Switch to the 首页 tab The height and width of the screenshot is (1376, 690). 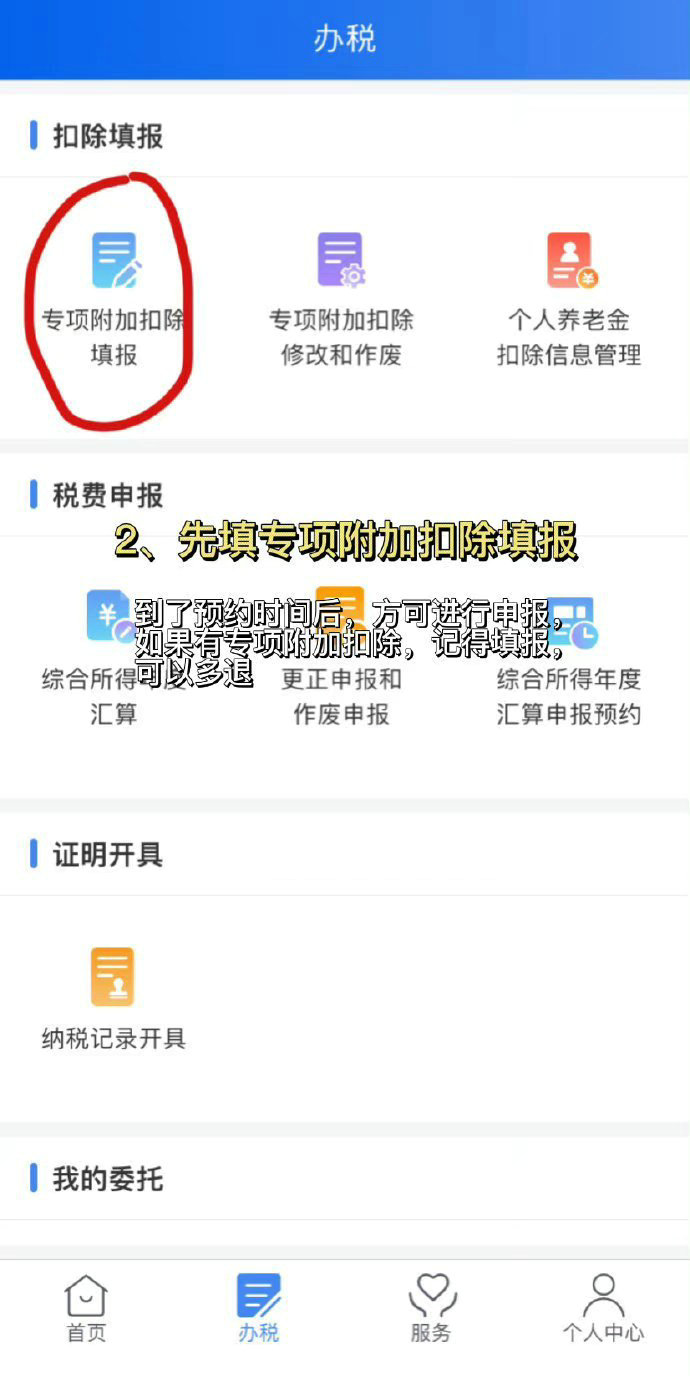point(86,1308)
